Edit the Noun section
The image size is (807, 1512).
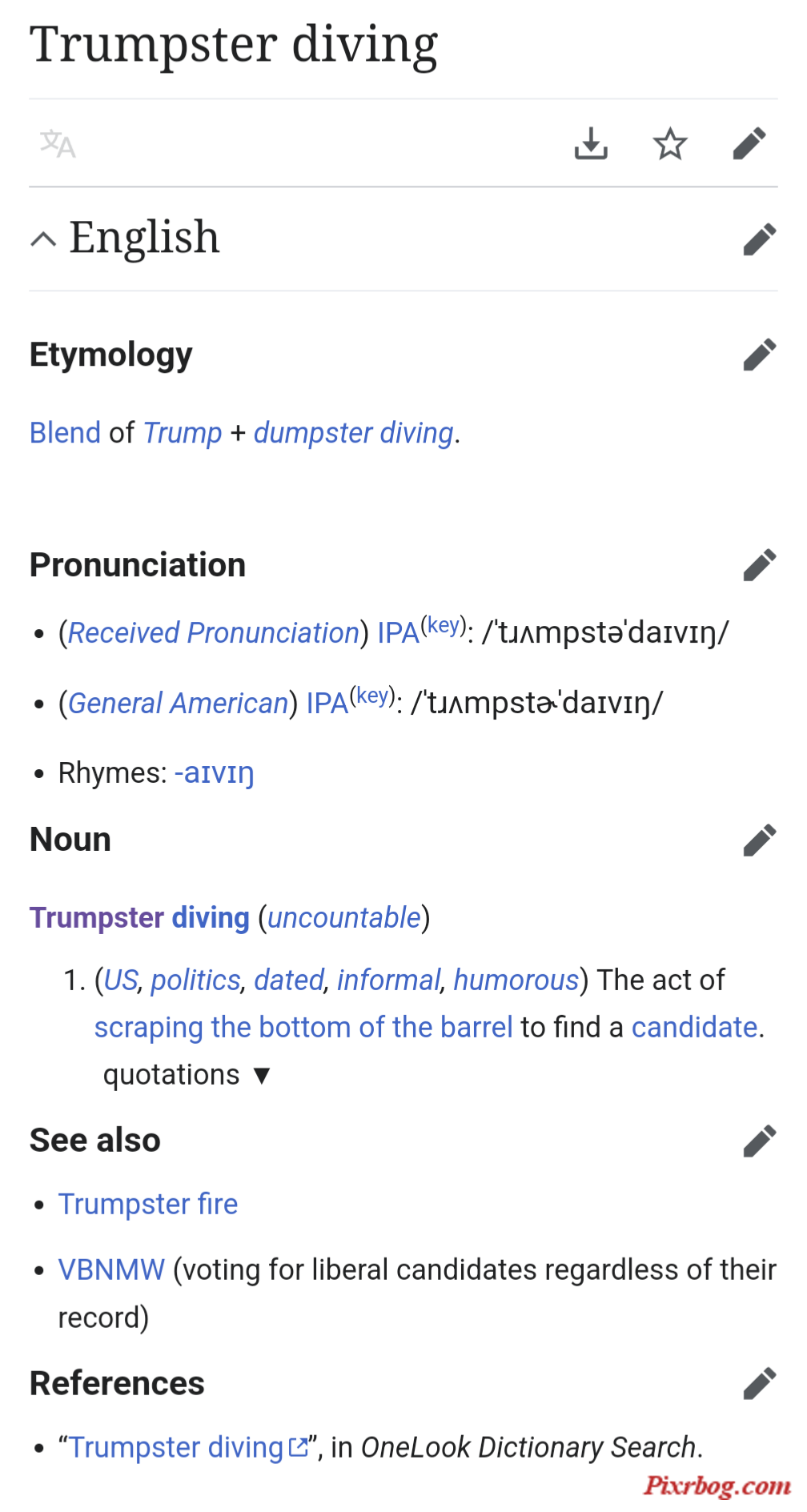759,840
